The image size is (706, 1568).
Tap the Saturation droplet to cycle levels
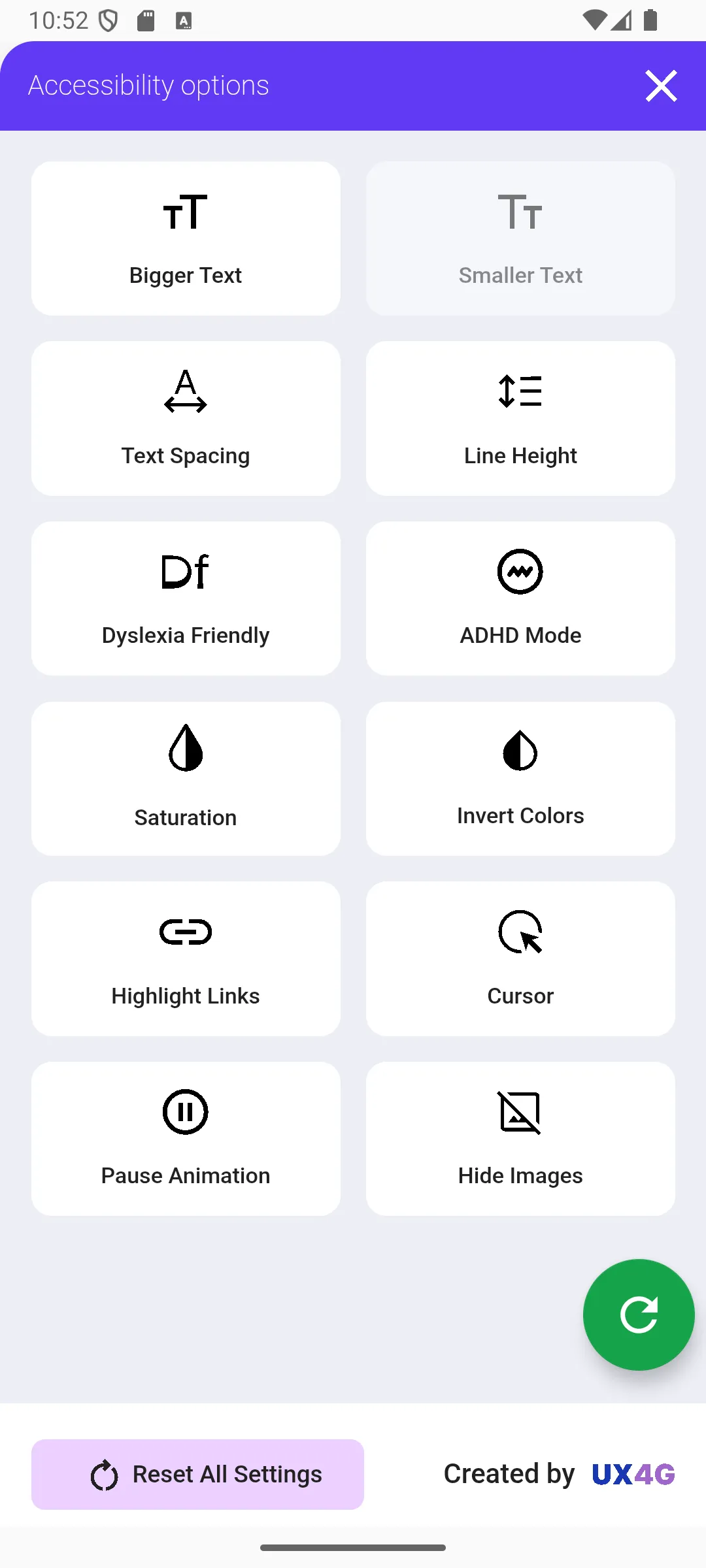coord(185,750)
